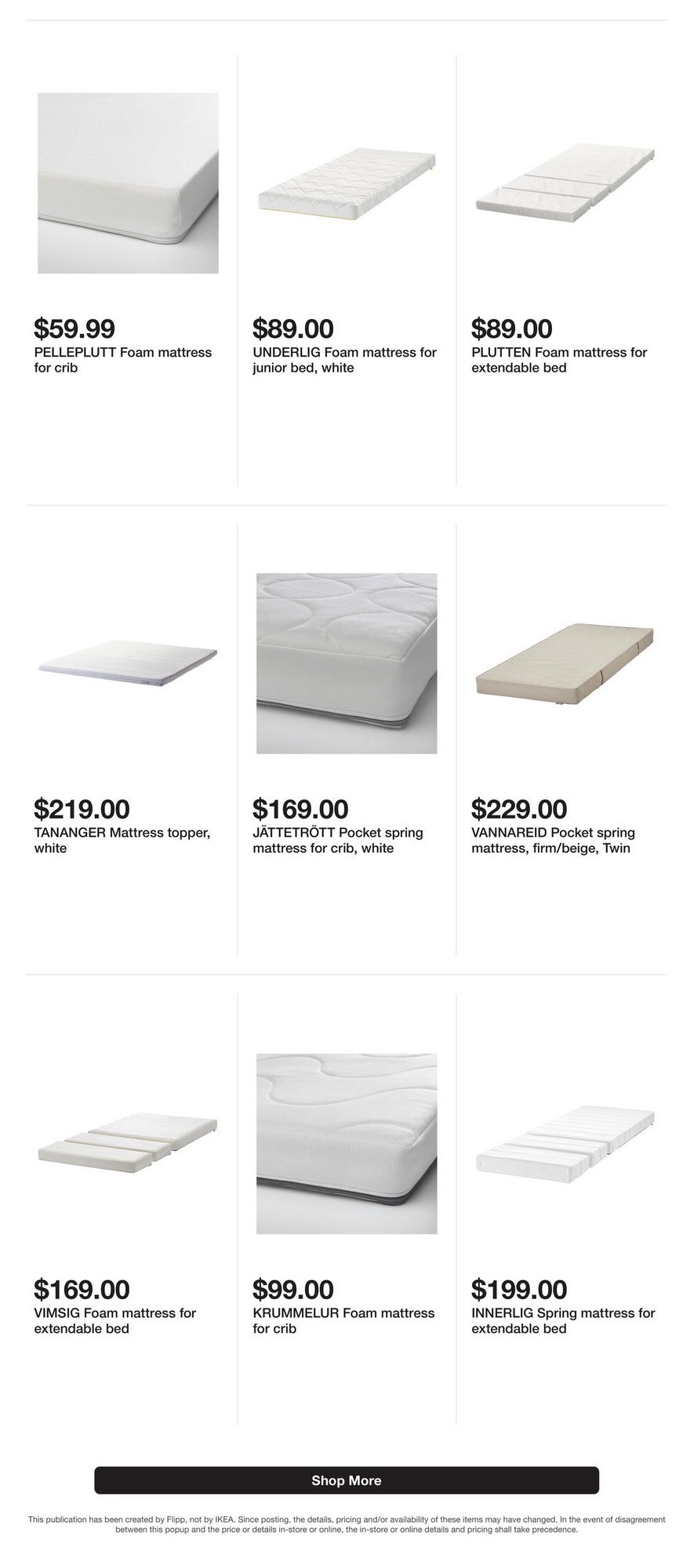Tap the Shop More button

[x=347, y=1480]
